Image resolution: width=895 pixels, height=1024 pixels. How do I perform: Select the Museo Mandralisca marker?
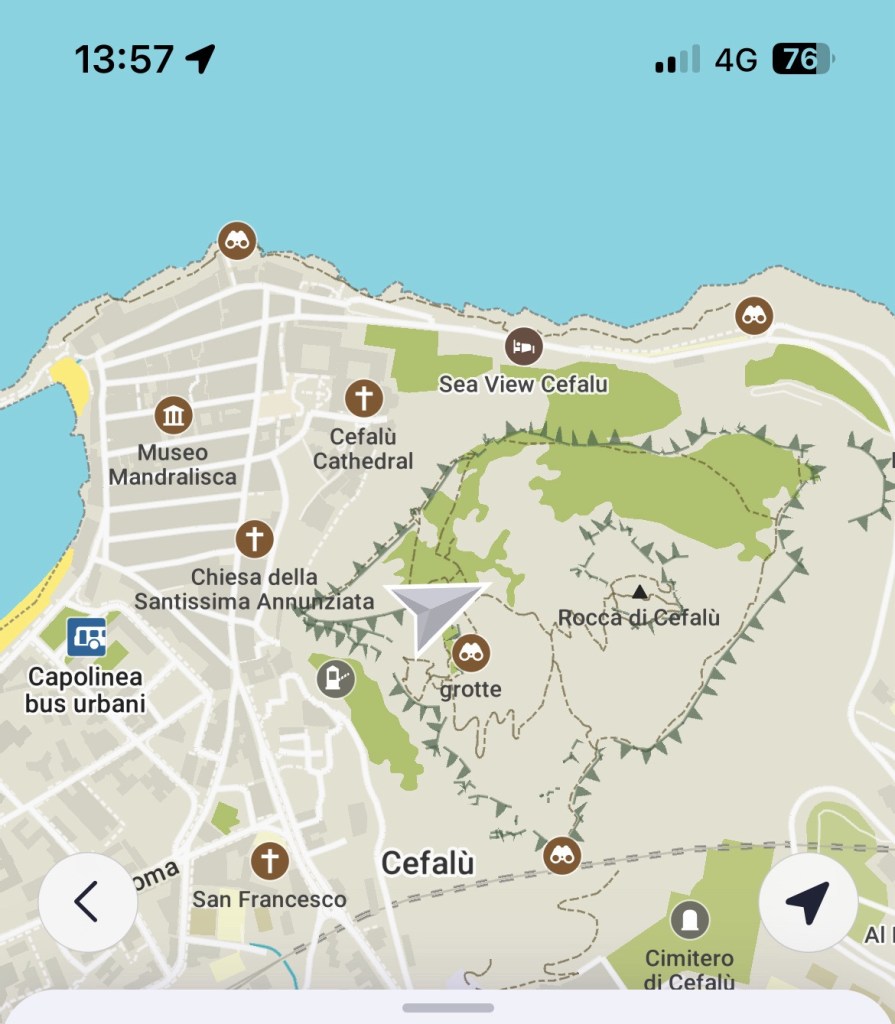tap(174, 415)
